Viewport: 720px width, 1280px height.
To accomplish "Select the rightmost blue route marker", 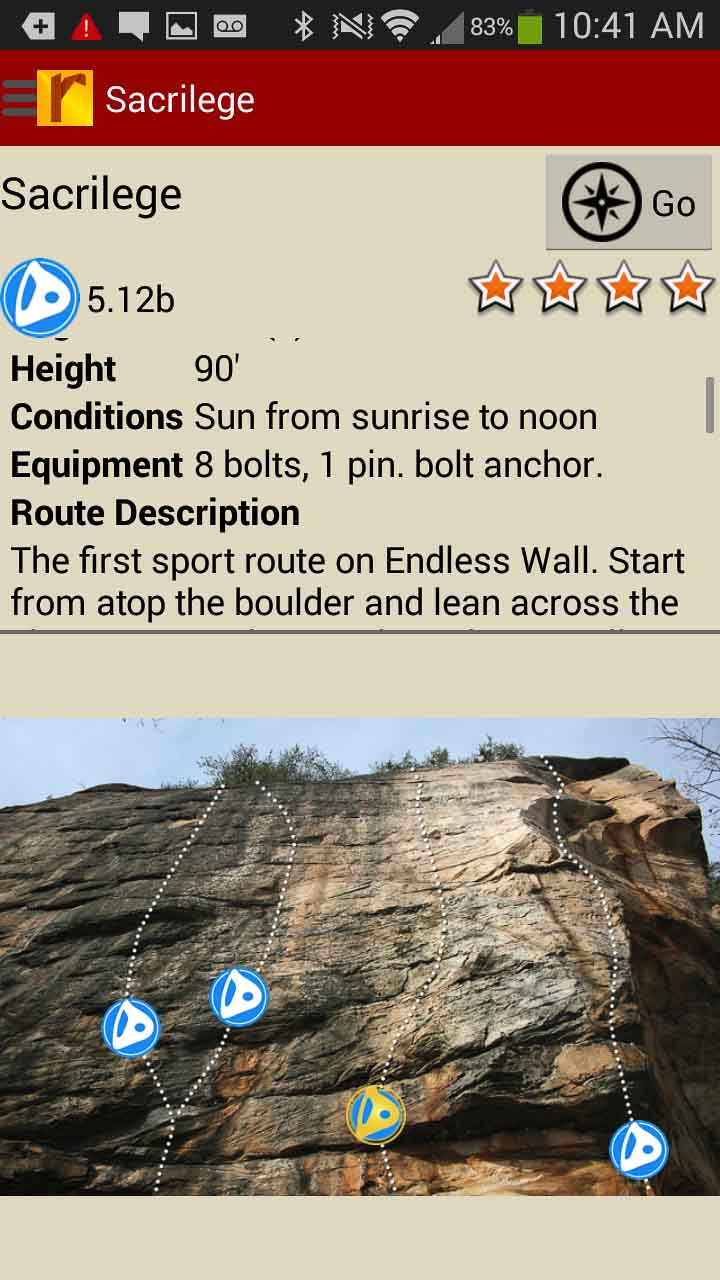I will pyautogui.click(x=638, y=1149).
